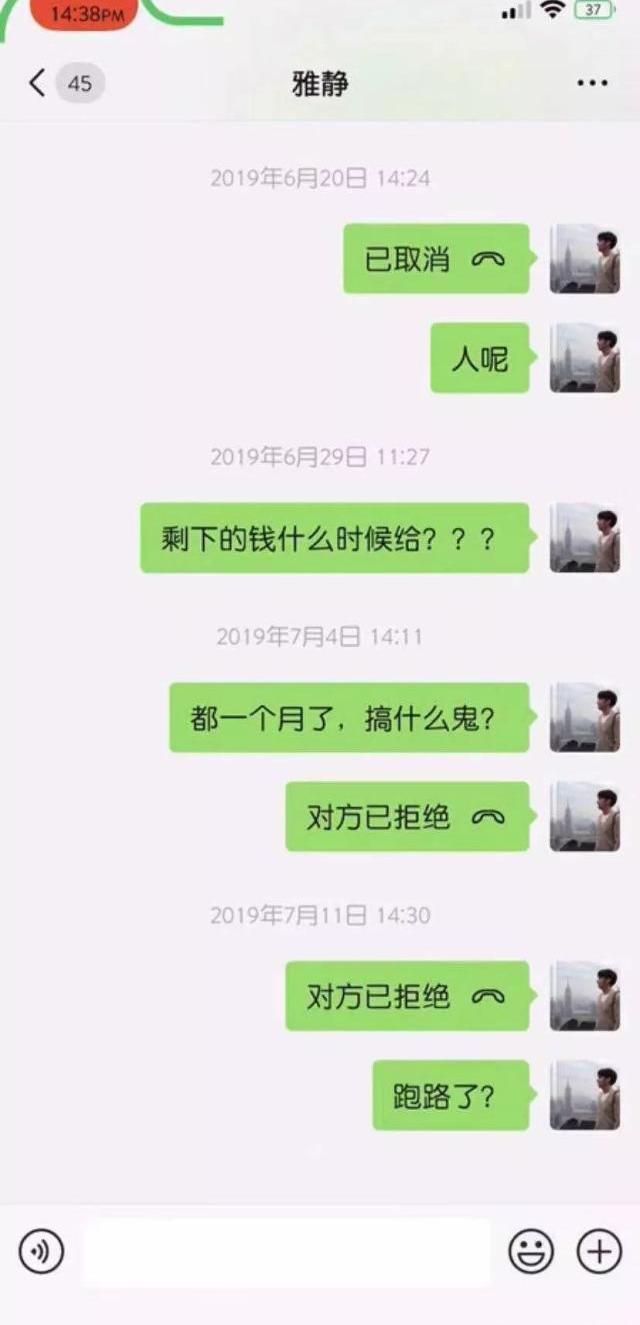Open the plus attachments menu
This screenshot has height=1325, width=640.
[599, 1251]
